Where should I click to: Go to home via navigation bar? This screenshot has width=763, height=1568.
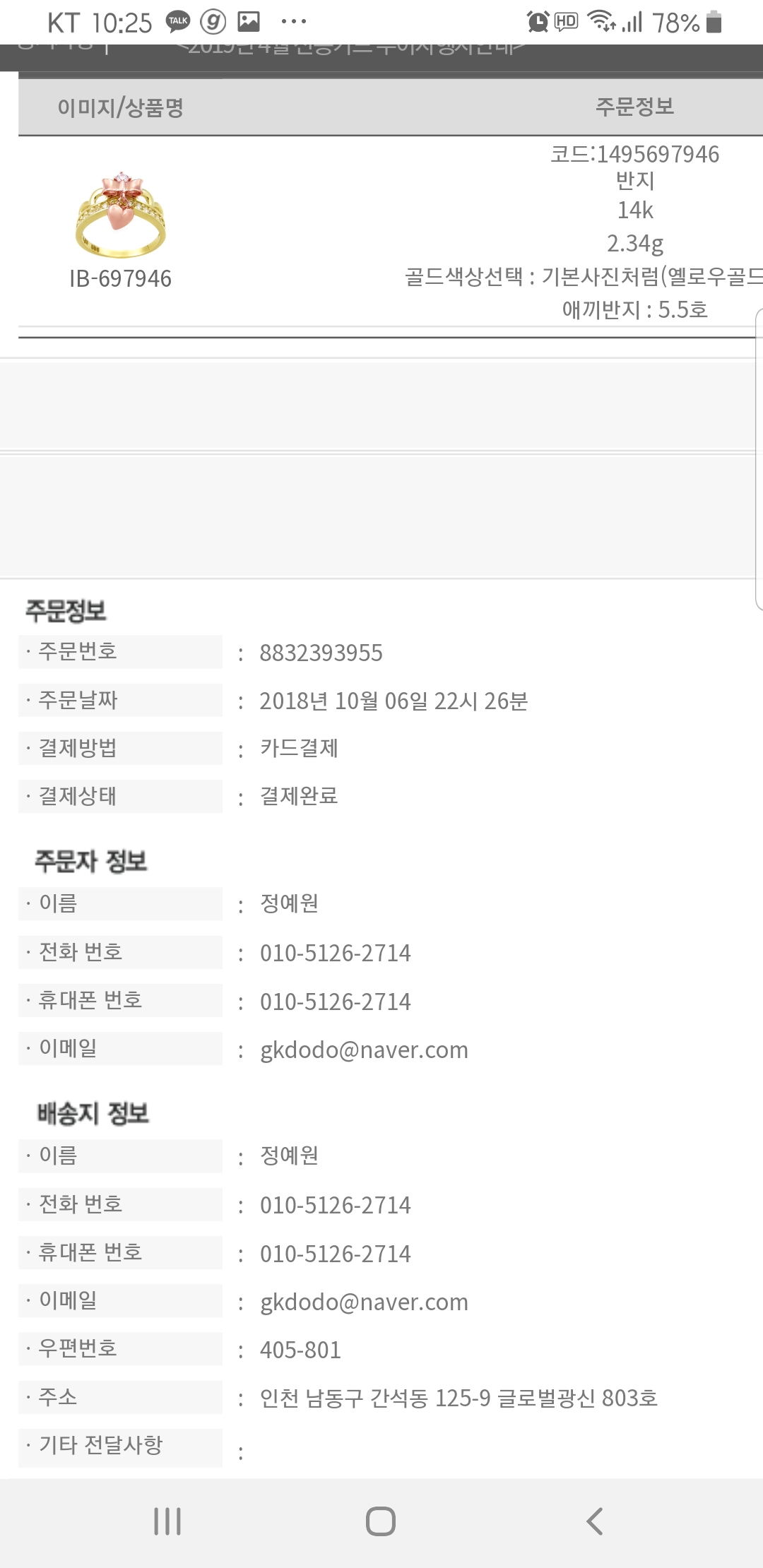(381, 1521)
